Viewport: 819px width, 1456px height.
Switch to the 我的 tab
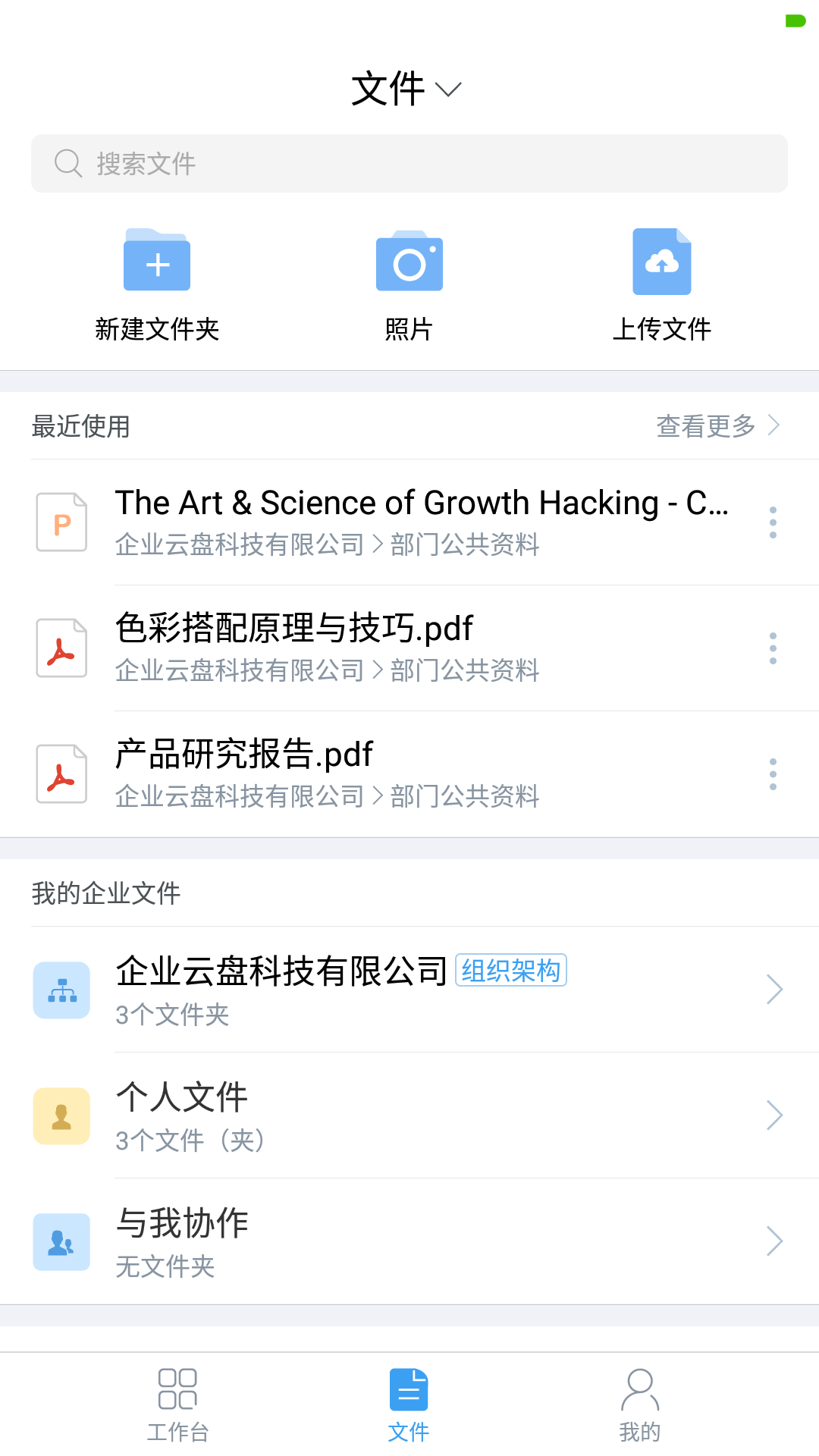click(x=640, y=1403)
